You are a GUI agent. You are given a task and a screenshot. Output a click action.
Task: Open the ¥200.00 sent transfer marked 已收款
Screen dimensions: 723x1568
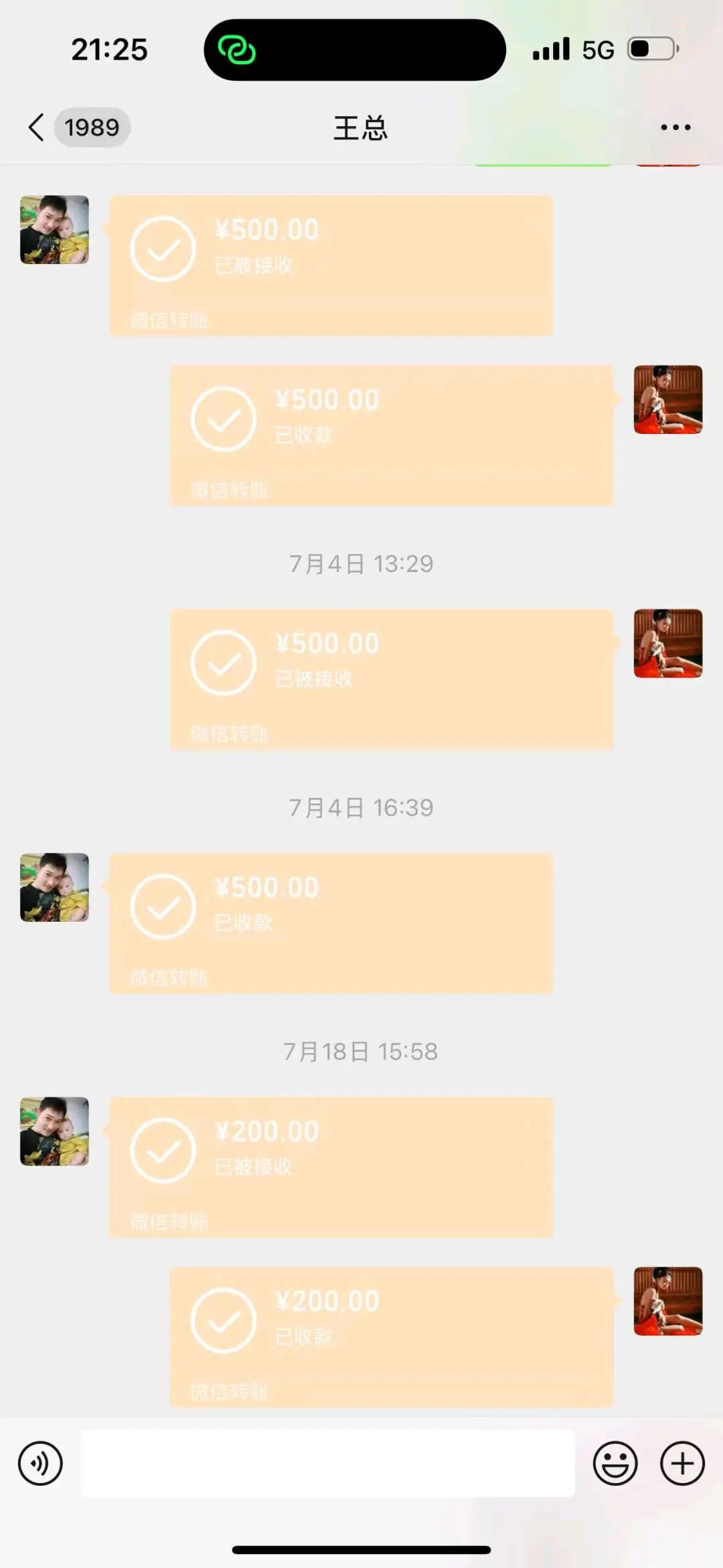click(392, 1337)
